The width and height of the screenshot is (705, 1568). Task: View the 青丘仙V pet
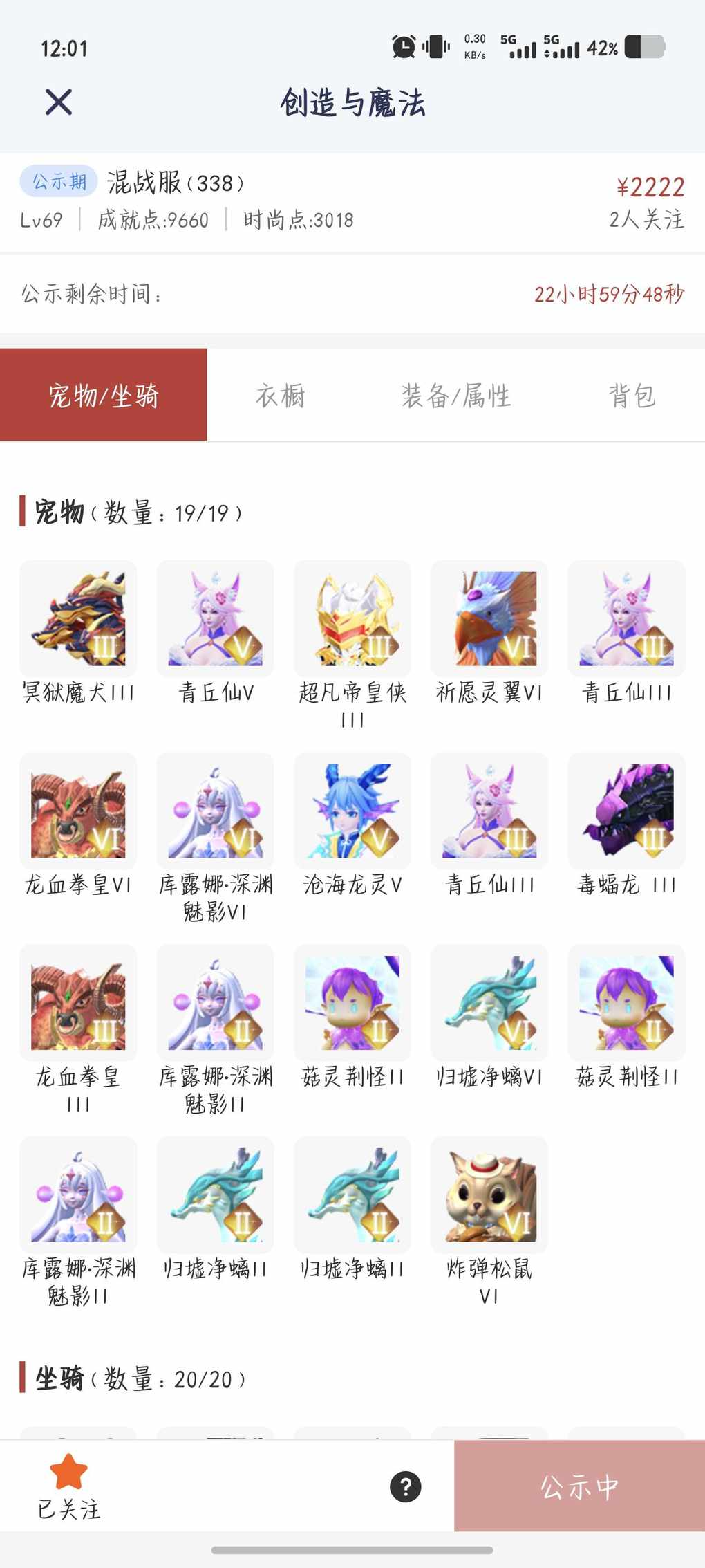pyautogui.click(x=215, y=619)
